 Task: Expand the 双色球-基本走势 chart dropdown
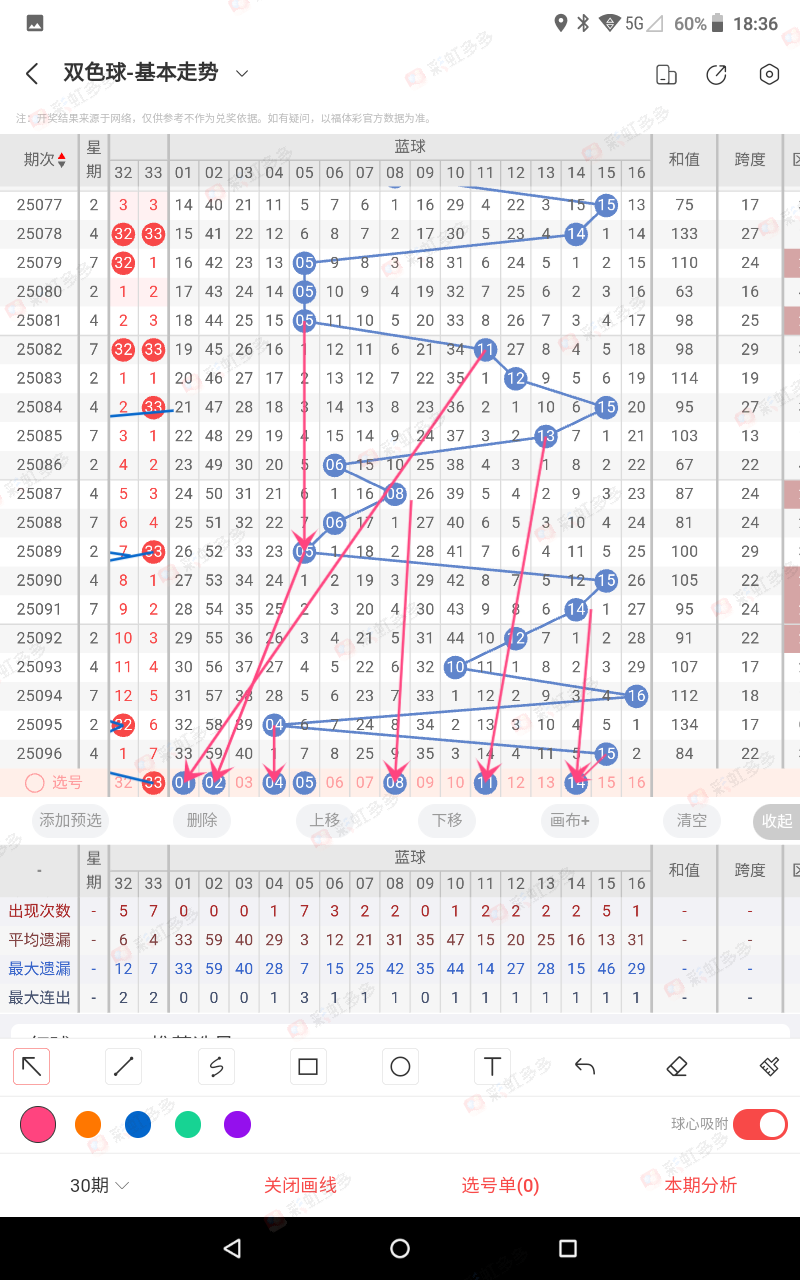pos(241,73)
